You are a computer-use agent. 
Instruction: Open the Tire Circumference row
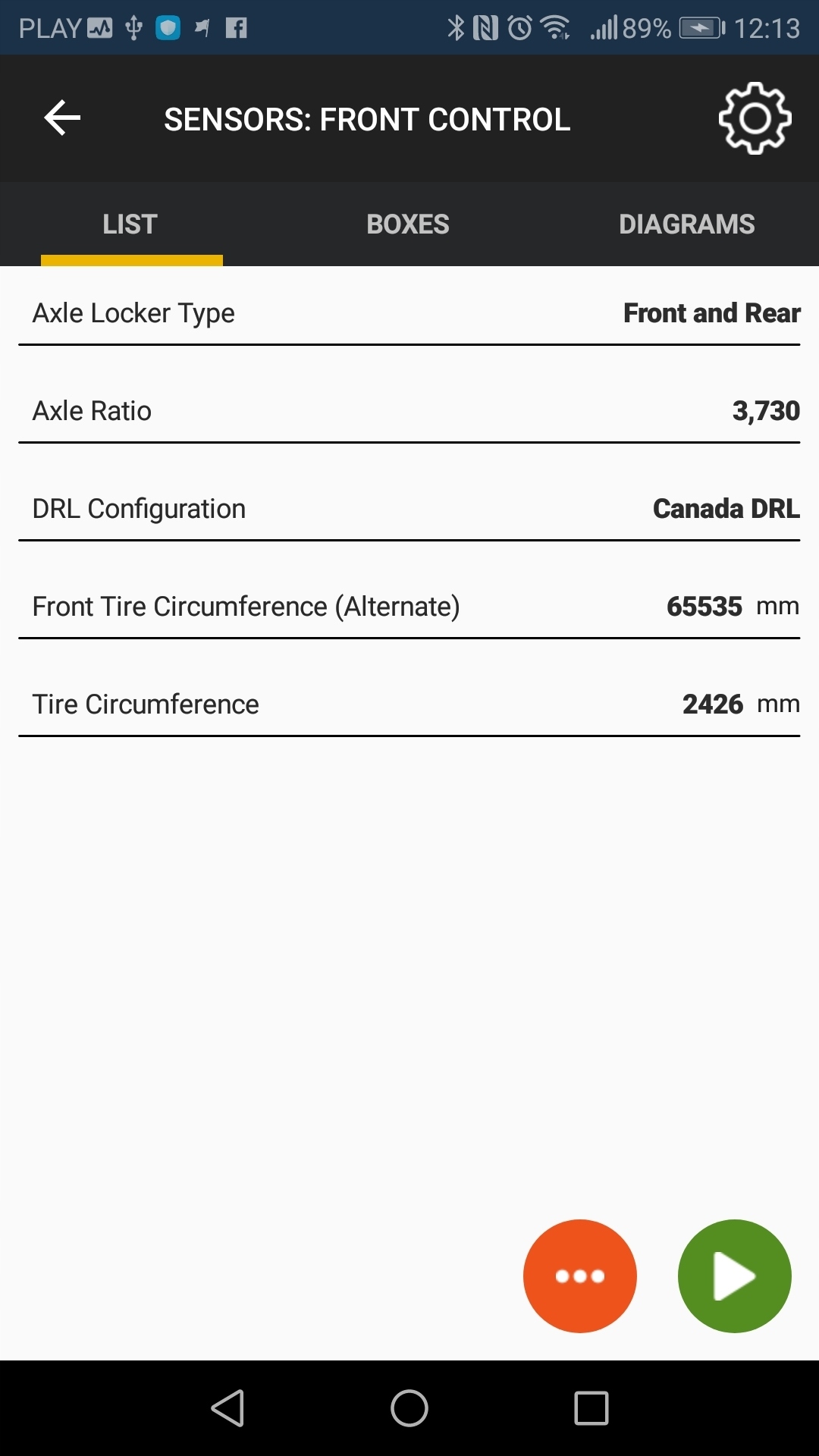(409, 704)
